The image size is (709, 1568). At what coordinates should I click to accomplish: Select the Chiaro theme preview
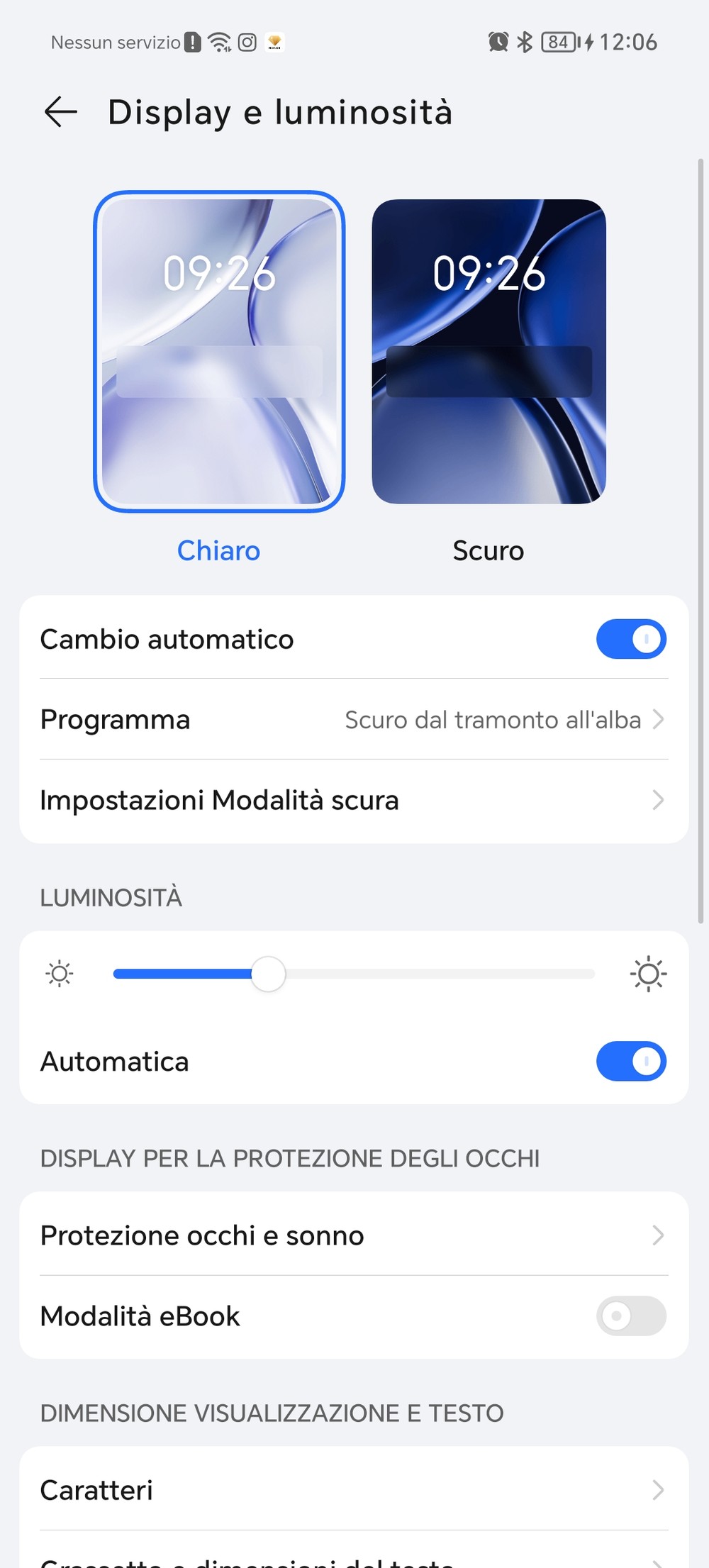[219, 352]
